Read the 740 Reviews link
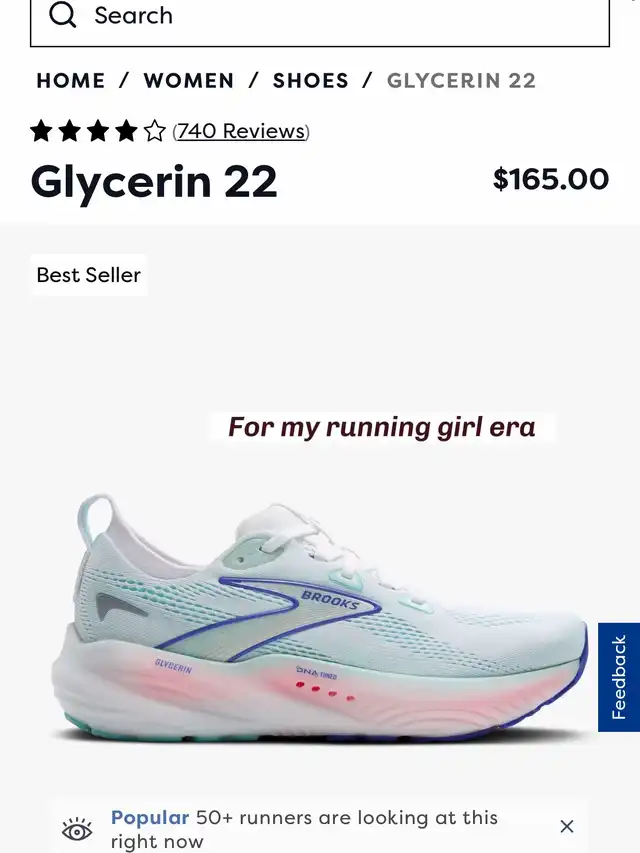 tap(241, 131)
